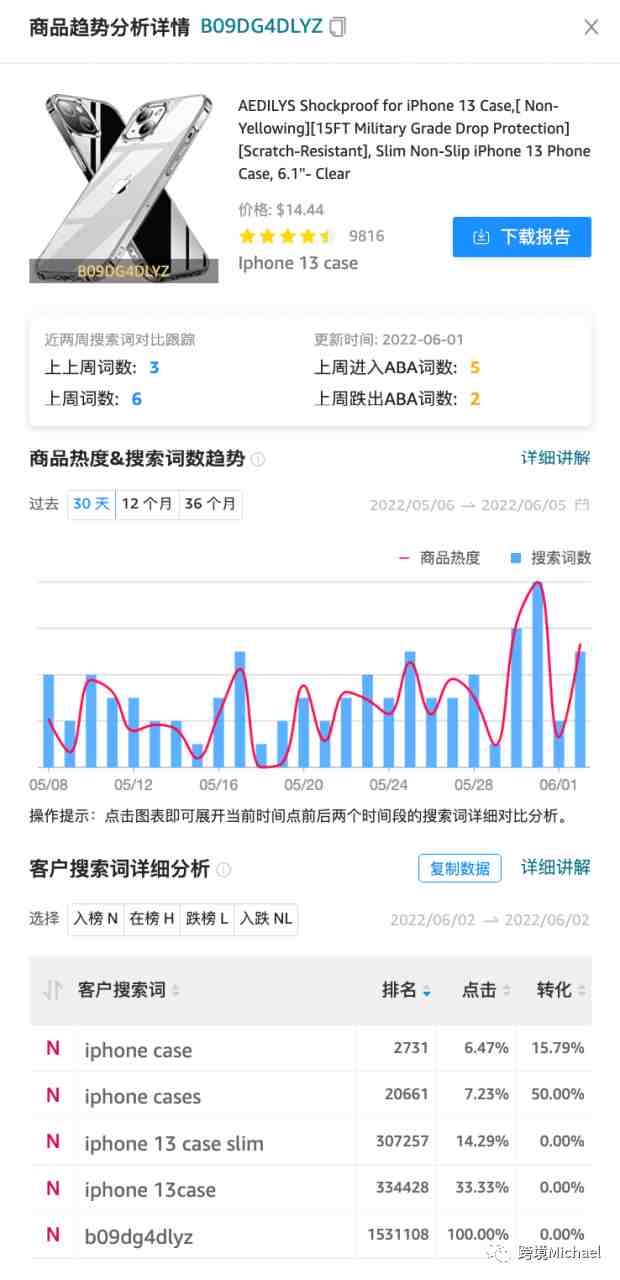Sort the table by 点击

[x=486, y=990]
